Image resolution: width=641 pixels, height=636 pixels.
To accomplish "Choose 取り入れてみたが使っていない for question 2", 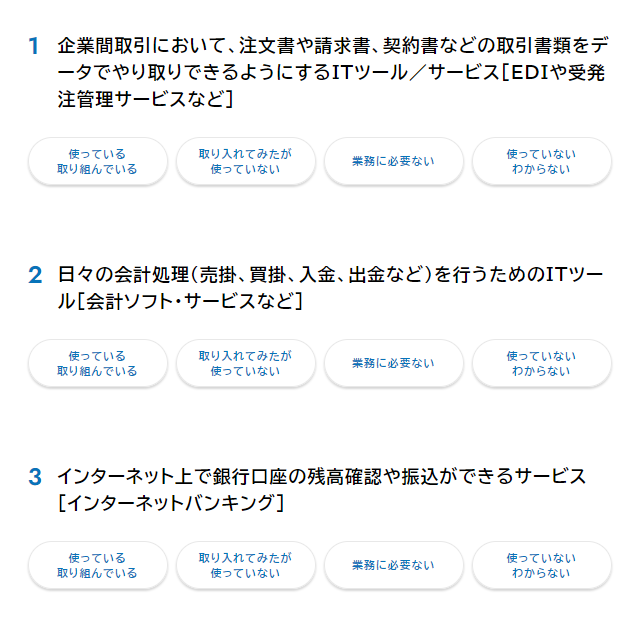I will (x=245, y=364).
